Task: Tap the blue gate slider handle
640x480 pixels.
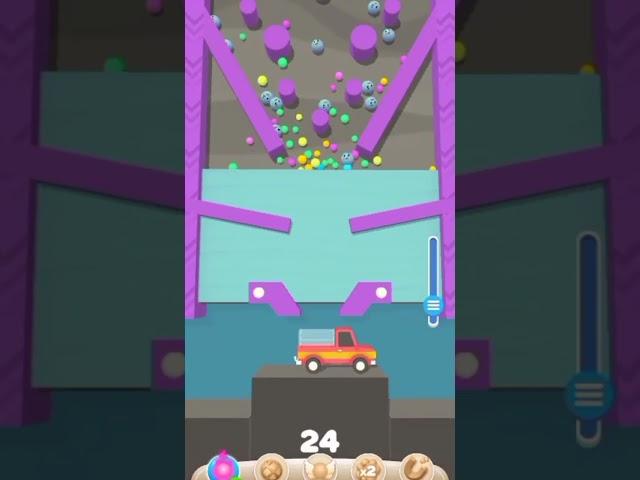Action: (433, 305)
